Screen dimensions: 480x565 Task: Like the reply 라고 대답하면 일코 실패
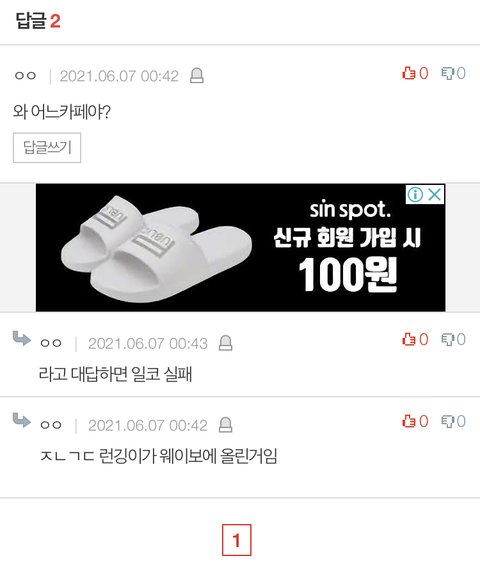(415, 339)
